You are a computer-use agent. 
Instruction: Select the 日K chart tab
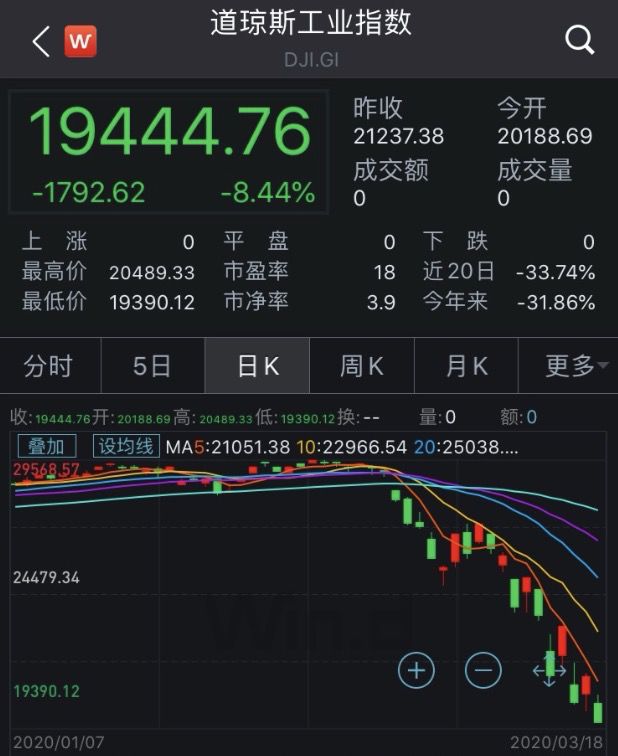pos(257,366)
